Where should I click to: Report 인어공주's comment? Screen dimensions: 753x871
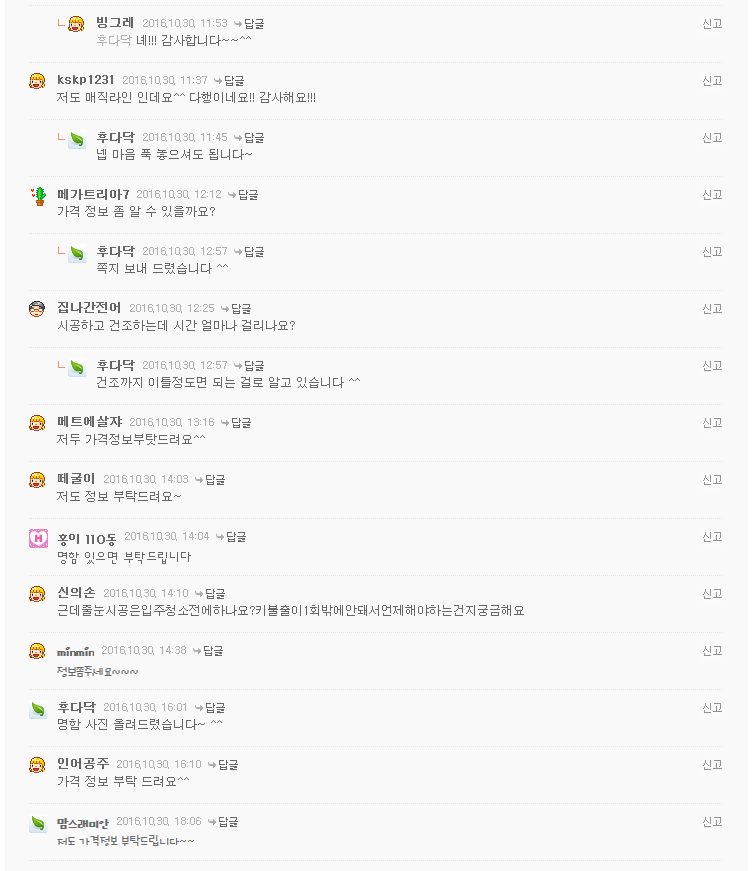coord(711,764)
